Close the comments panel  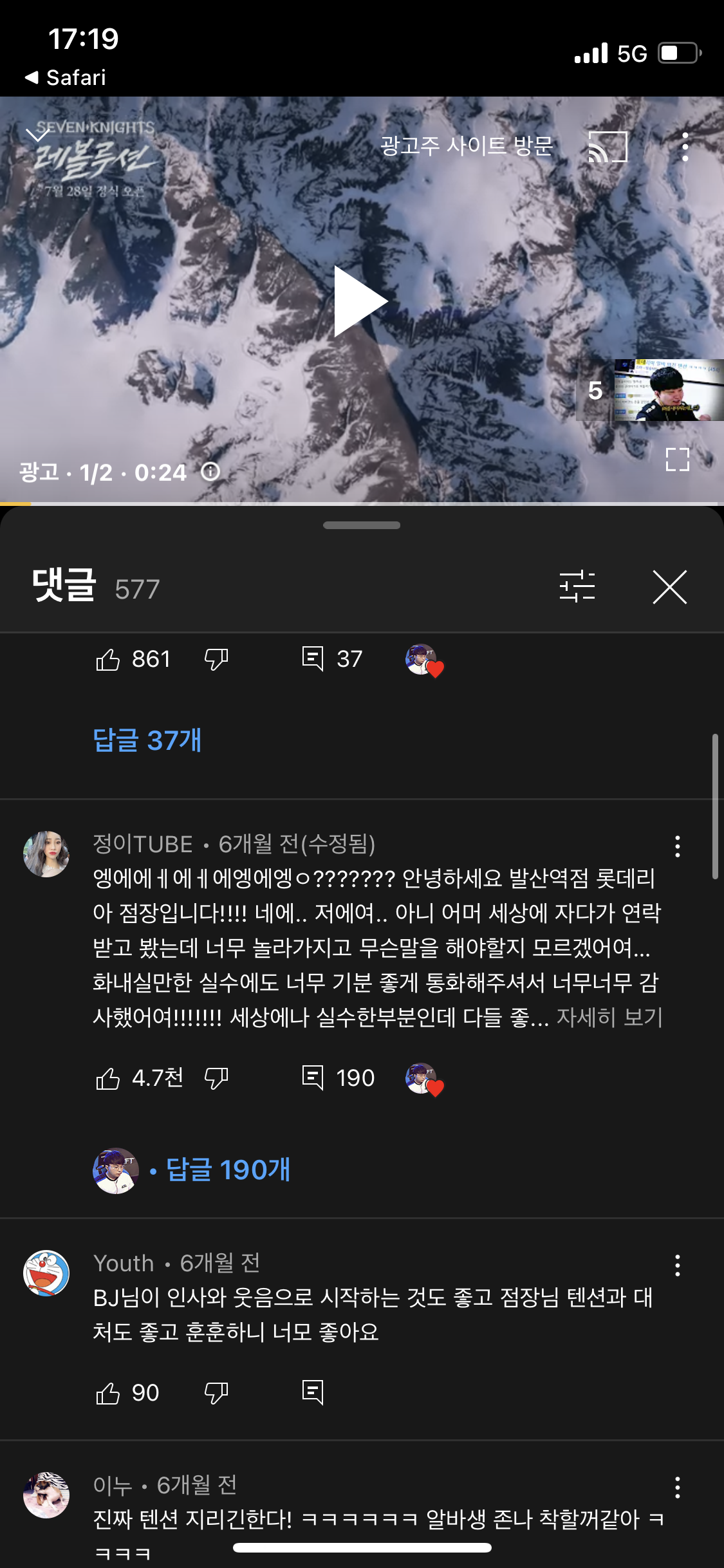pyautogui.click(x=670, y=587)
